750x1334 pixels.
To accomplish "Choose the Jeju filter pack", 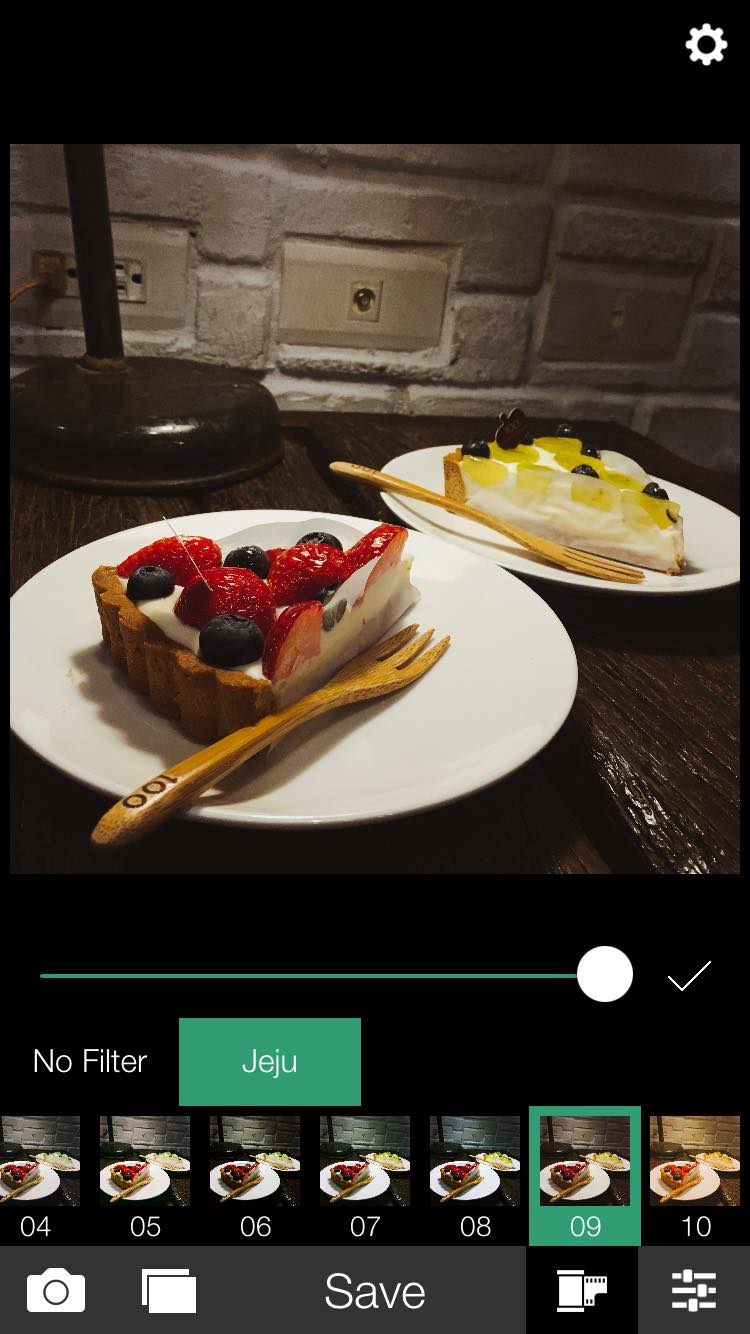I will (270, 1061).
